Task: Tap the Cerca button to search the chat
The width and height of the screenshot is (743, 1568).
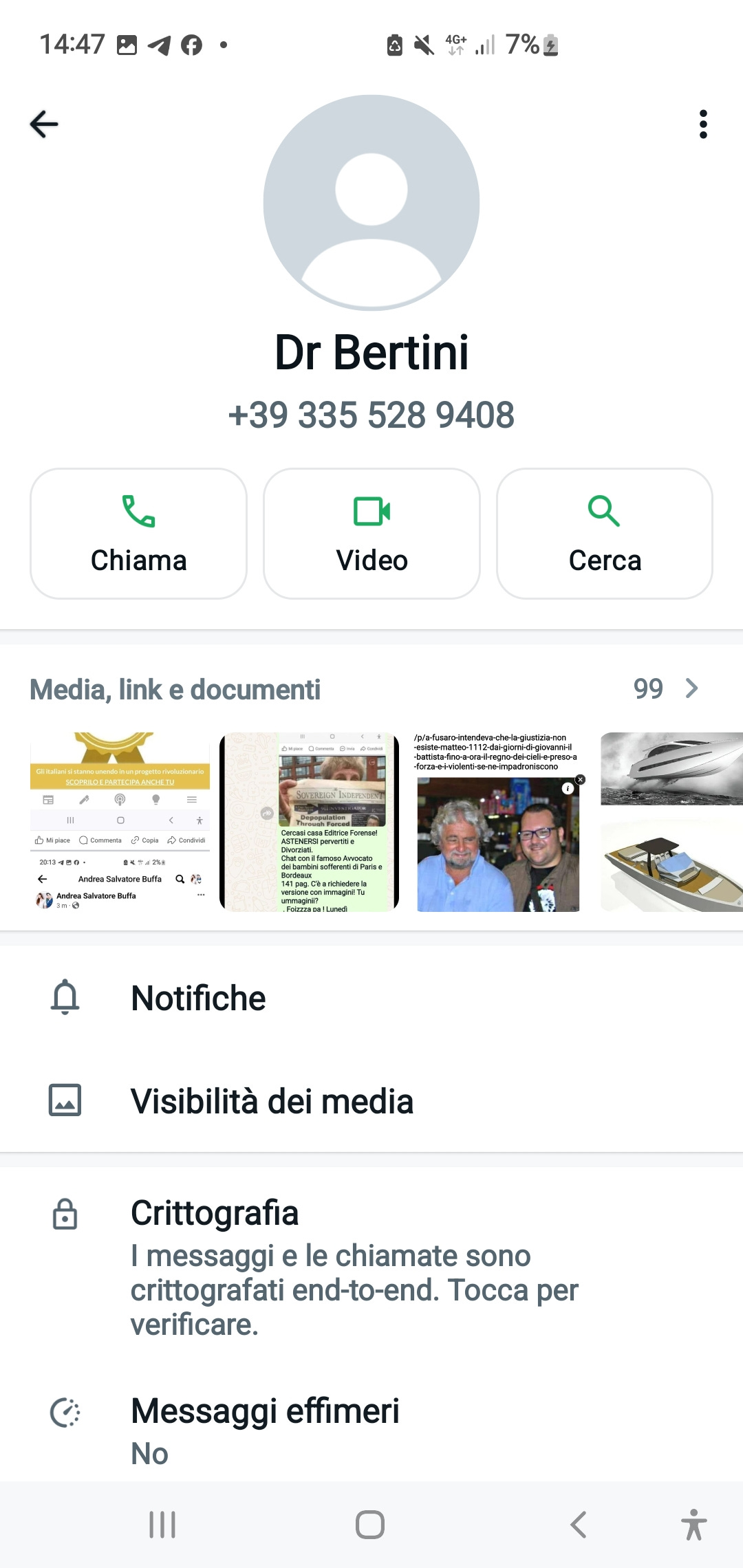Action: [x=605, y=534]
